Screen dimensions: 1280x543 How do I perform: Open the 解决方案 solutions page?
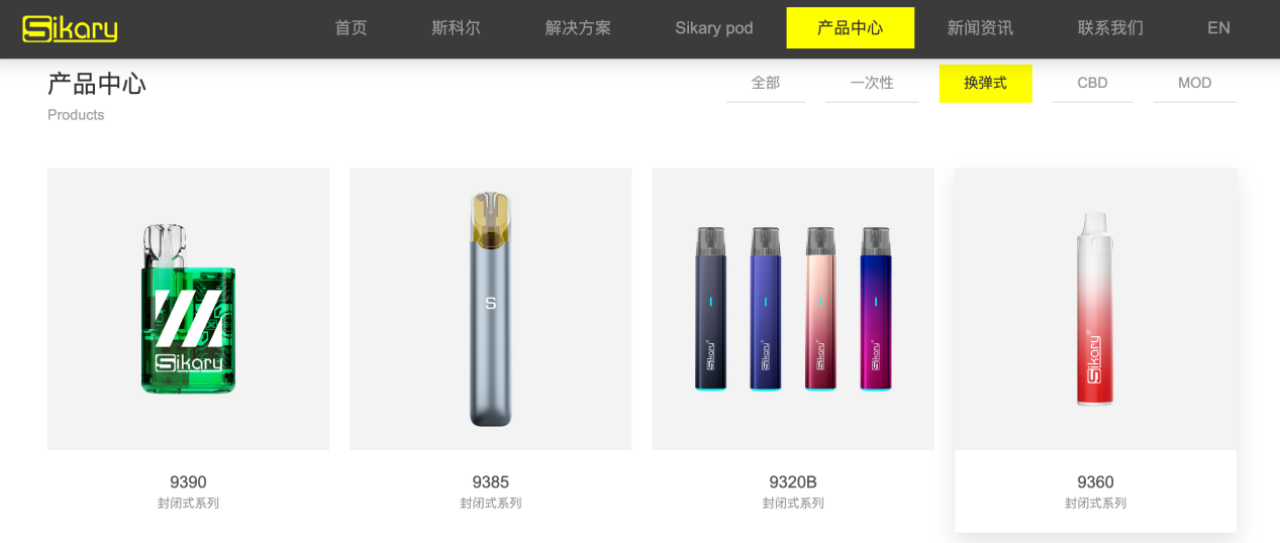(x=578, y=28)
